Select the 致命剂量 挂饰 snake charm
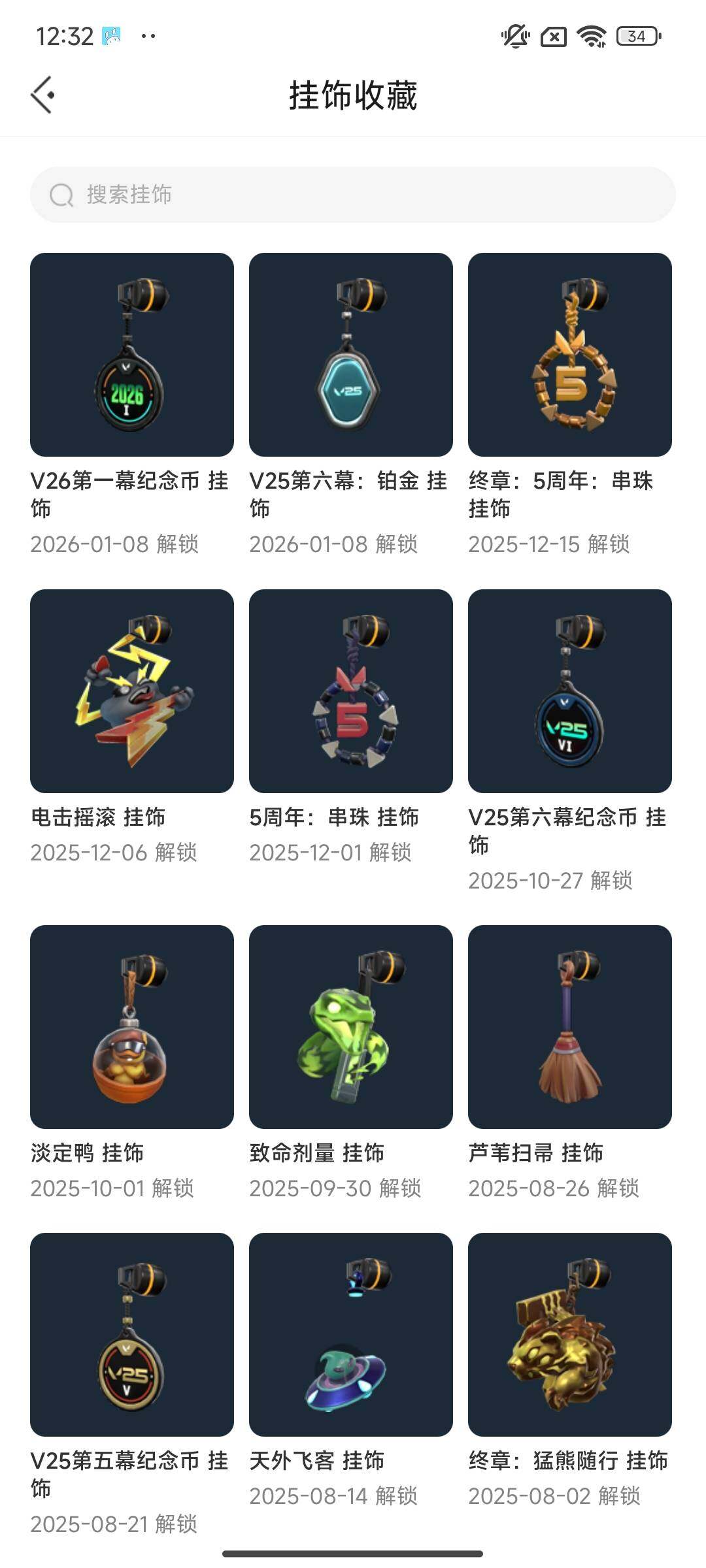 tap(351, 1027)
